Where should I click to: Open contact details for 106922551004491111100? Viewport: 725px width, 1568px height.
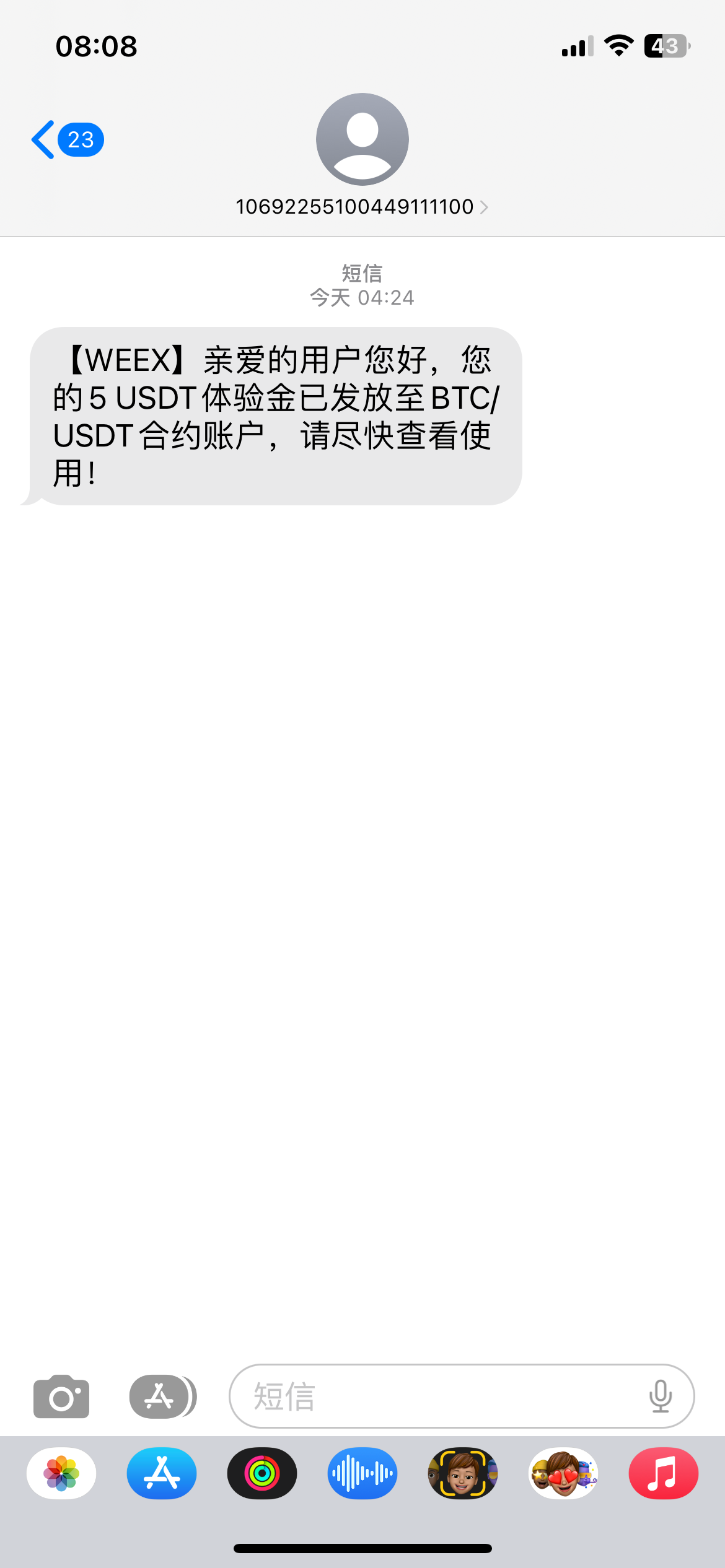pyautogui.click(x=362, y=206)
